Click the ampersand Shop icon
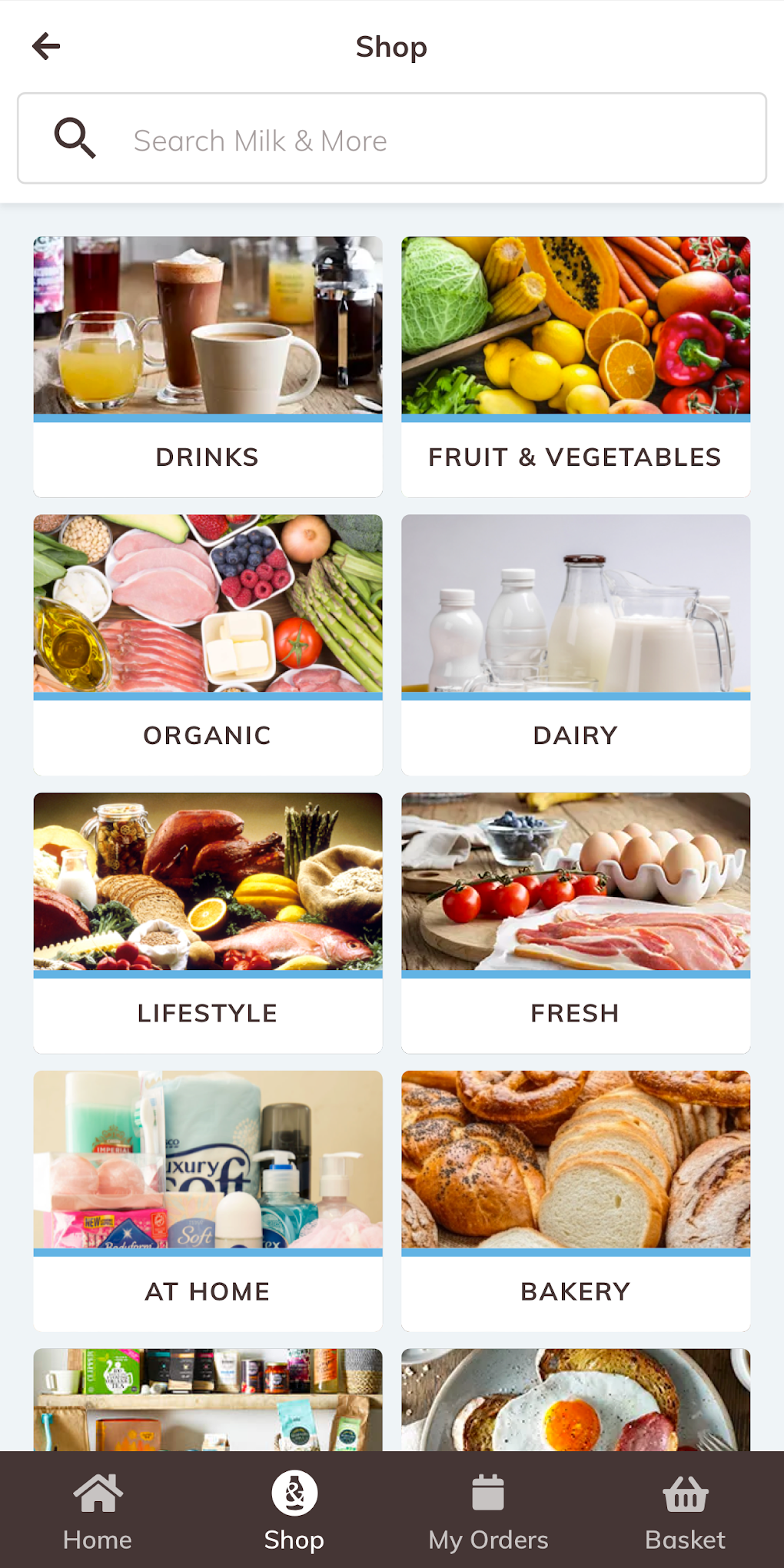Screen dimensions: 784x1568 294,1489
